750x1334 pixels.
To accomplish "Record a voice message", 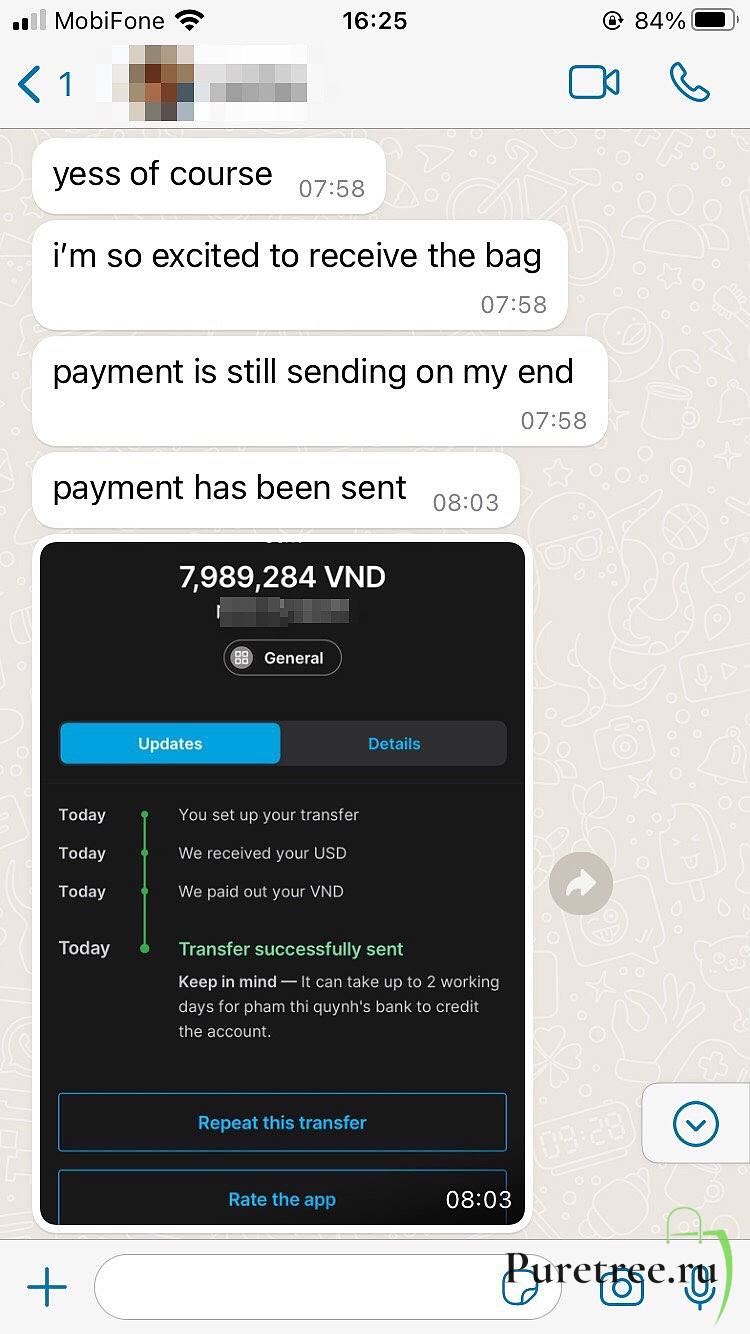I will (700, 1289).
